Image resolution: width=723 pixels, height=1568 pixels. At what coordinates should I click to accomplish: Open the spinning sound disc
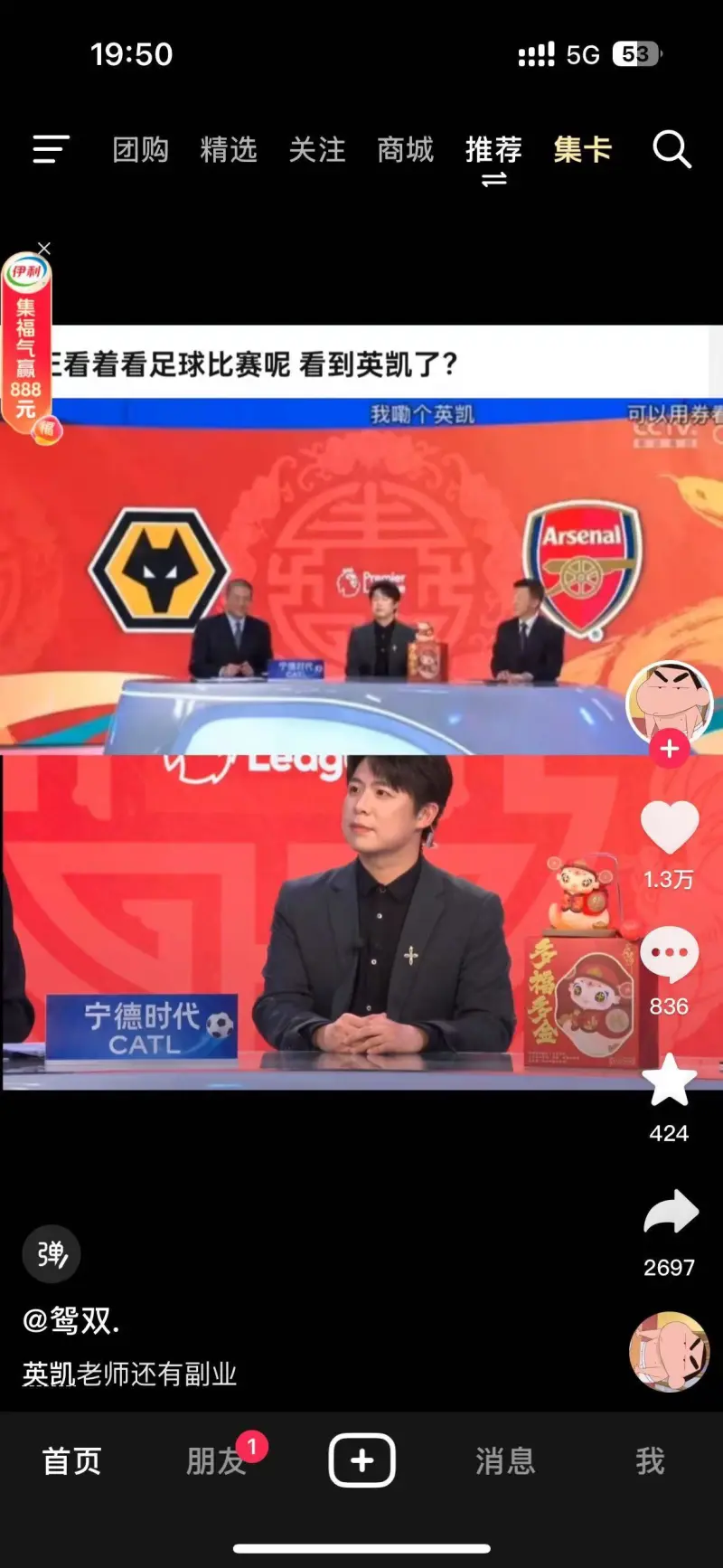[x=669, y=1352]
